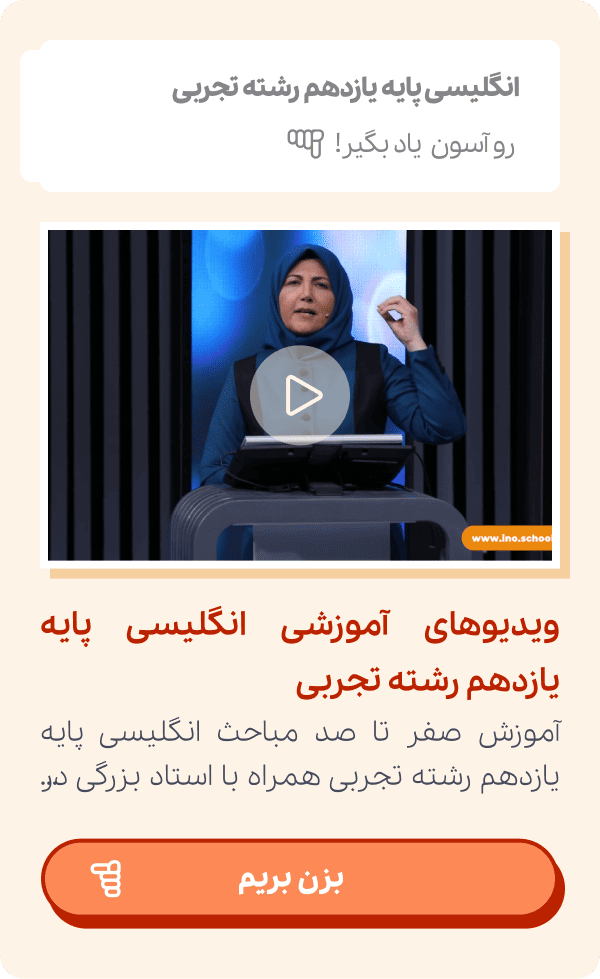600x979 pixels.
Task: Tap the بزن بریم button
Action: pos(298,880)
